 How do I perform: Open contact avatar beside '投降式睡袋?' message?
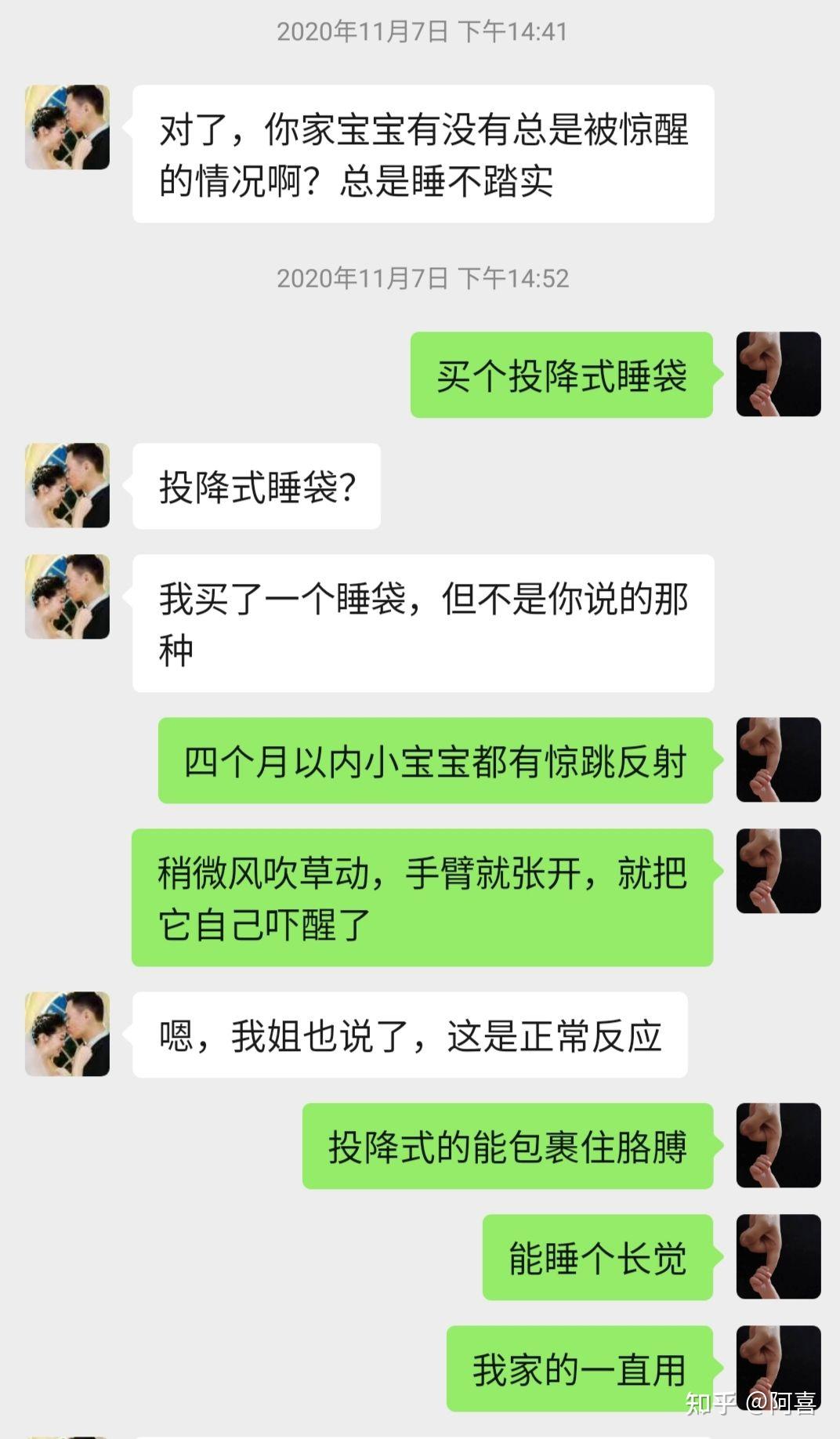point(67,485)
